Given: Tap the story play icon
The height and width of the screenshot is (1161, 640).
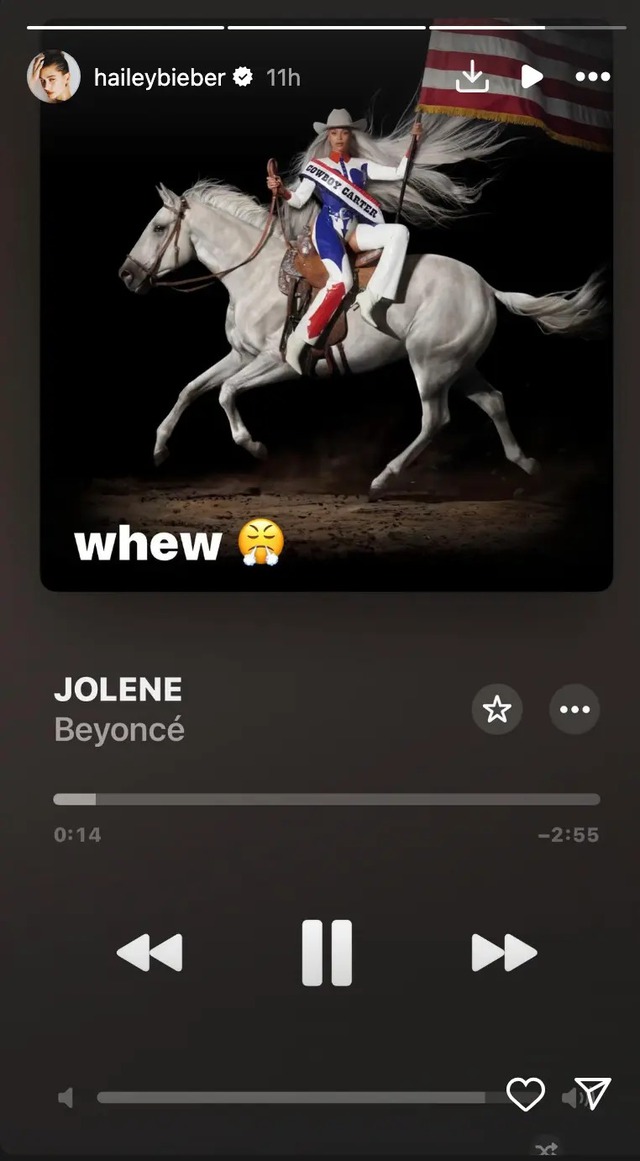Looking at the screenshot, I should click(532, 77).
